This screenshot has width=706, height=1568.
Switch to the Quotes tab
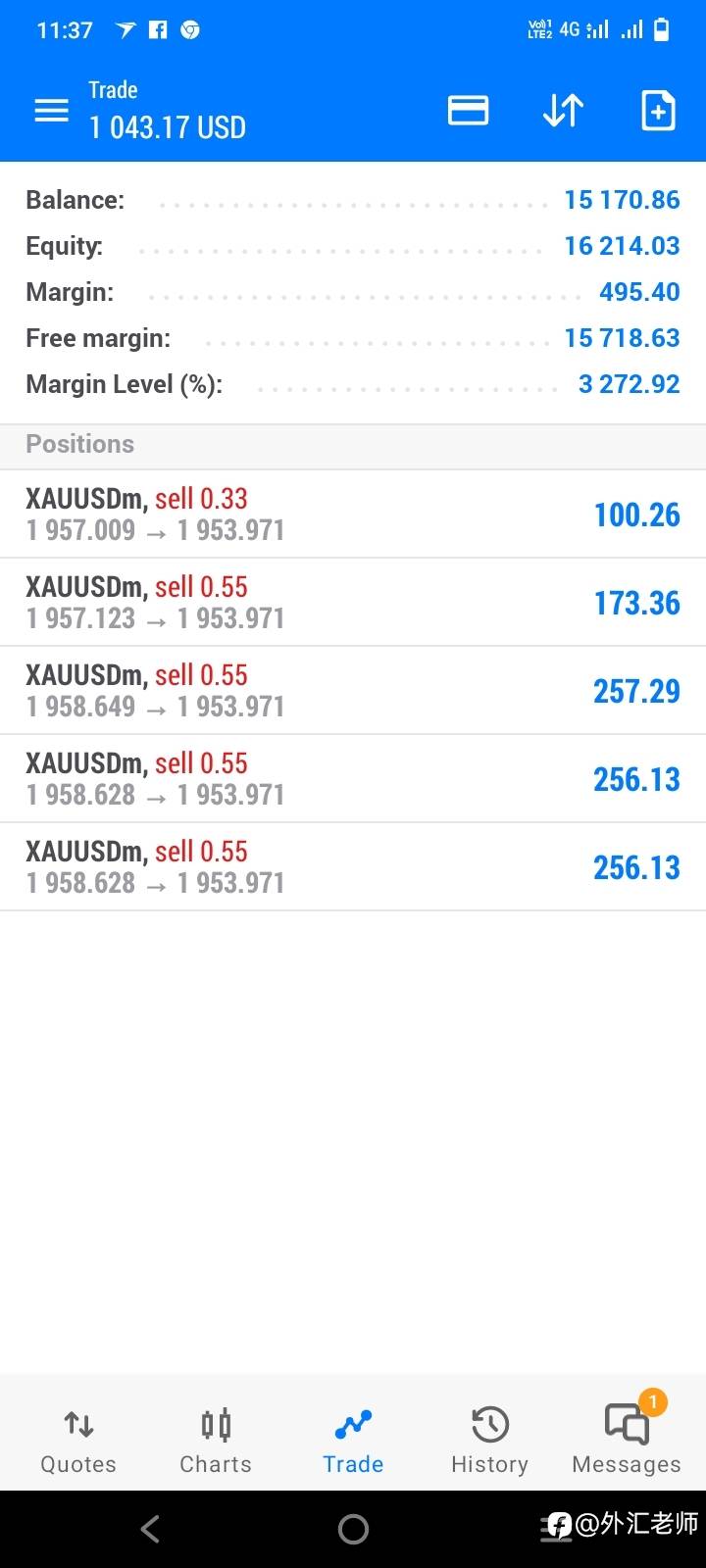coord(78,1440)
